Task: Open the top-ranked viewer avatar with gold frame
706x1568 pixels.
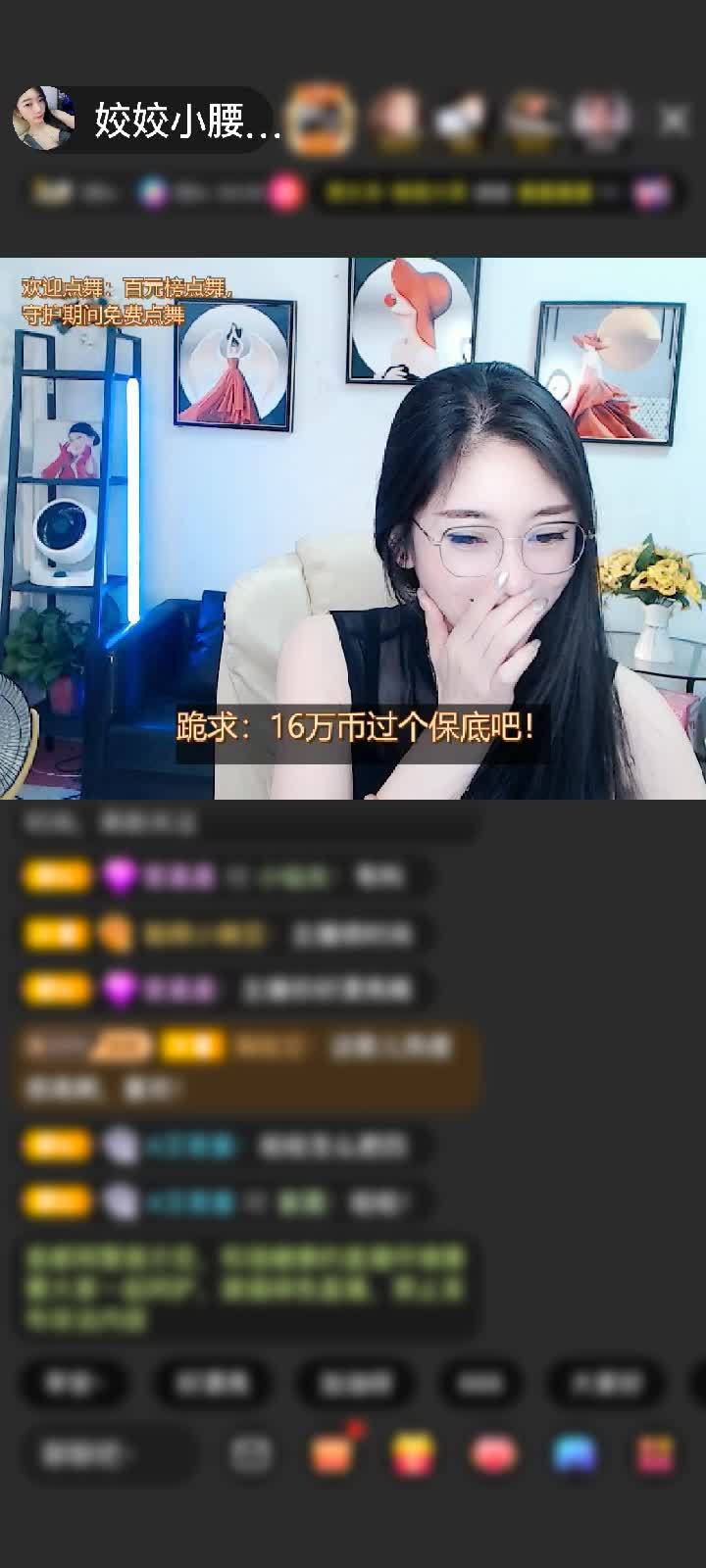Action: click(x=322, y=120)
